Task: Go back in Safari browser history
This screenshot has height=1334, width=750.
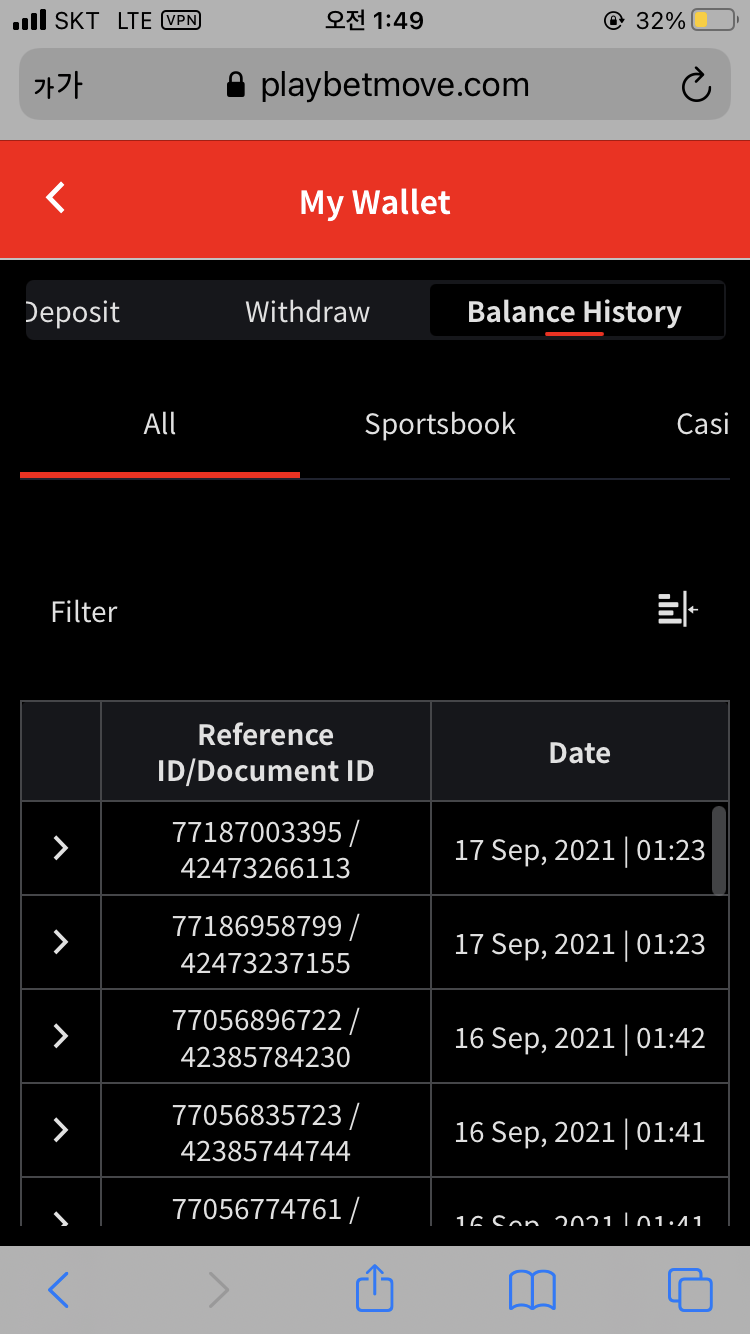Action: point(59,1290)
